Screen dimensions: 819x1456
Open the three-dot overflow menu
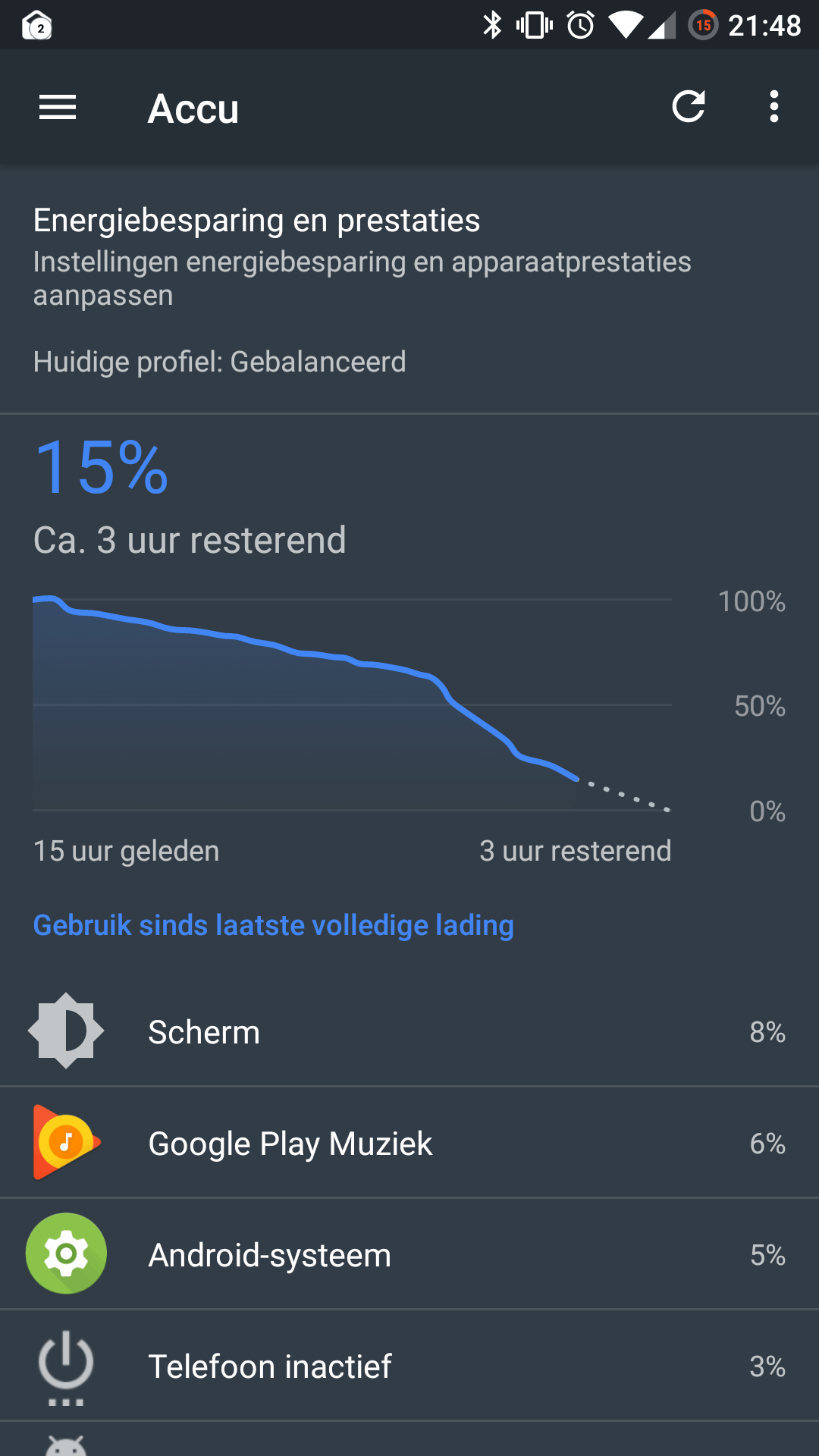773,107
